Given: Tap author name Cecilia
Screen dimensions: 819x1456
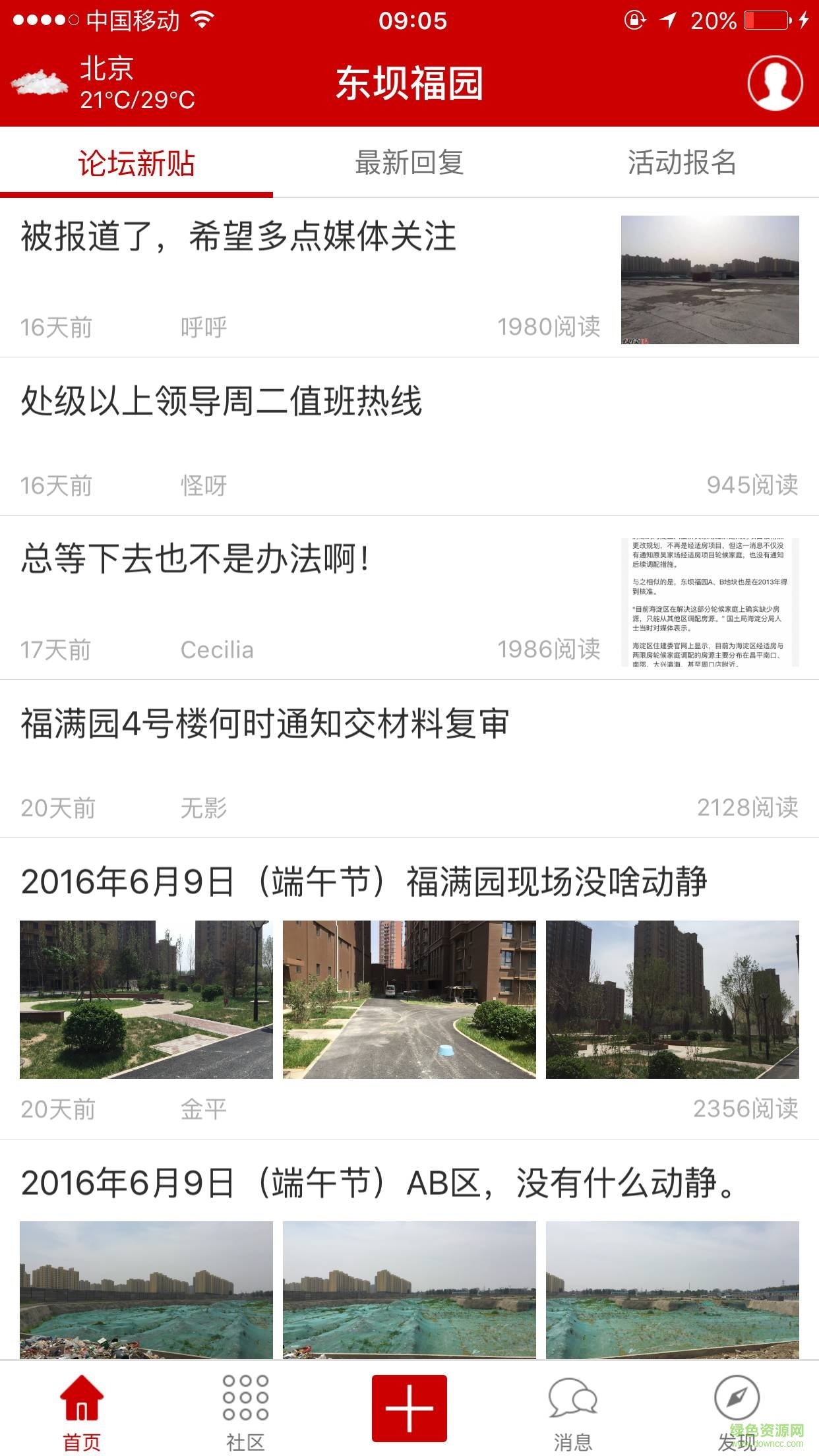Looking at the screenshot, I should point(216,650).
